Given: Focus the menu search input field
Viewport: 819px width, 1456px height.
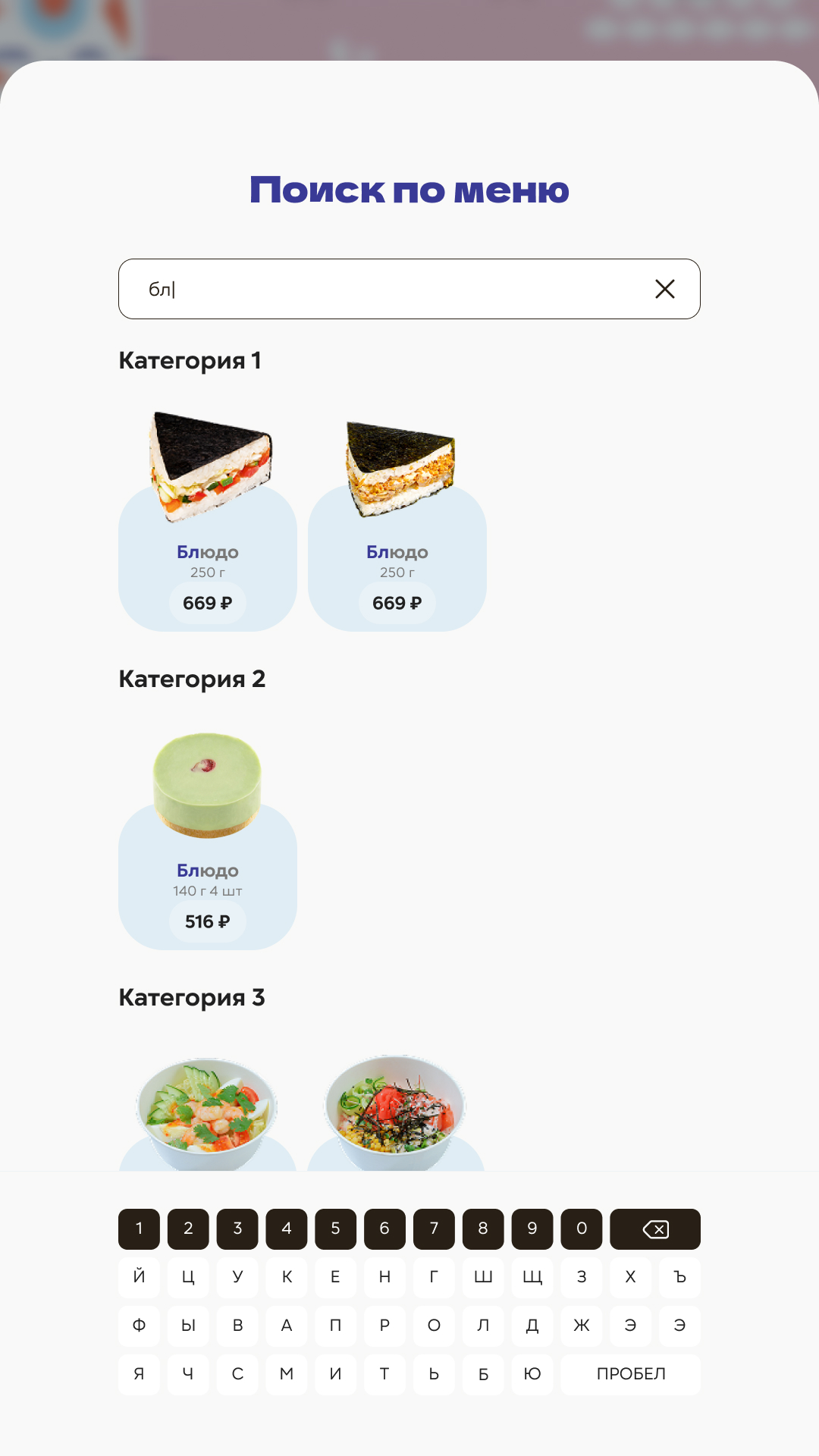Looking at the screenshot, I should [x=409, y=289].
